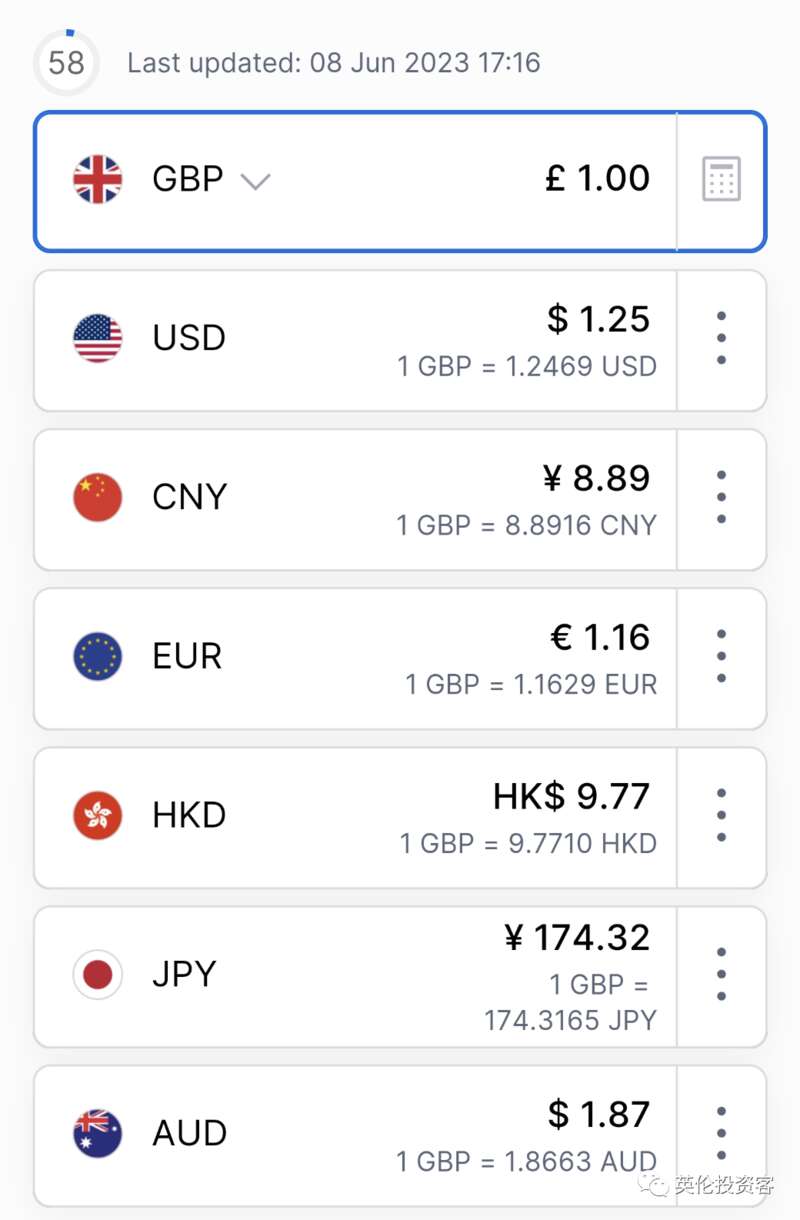Open the three-dot menu for EUR
The height and width of the screenshot is (1220, 800).
721,656
